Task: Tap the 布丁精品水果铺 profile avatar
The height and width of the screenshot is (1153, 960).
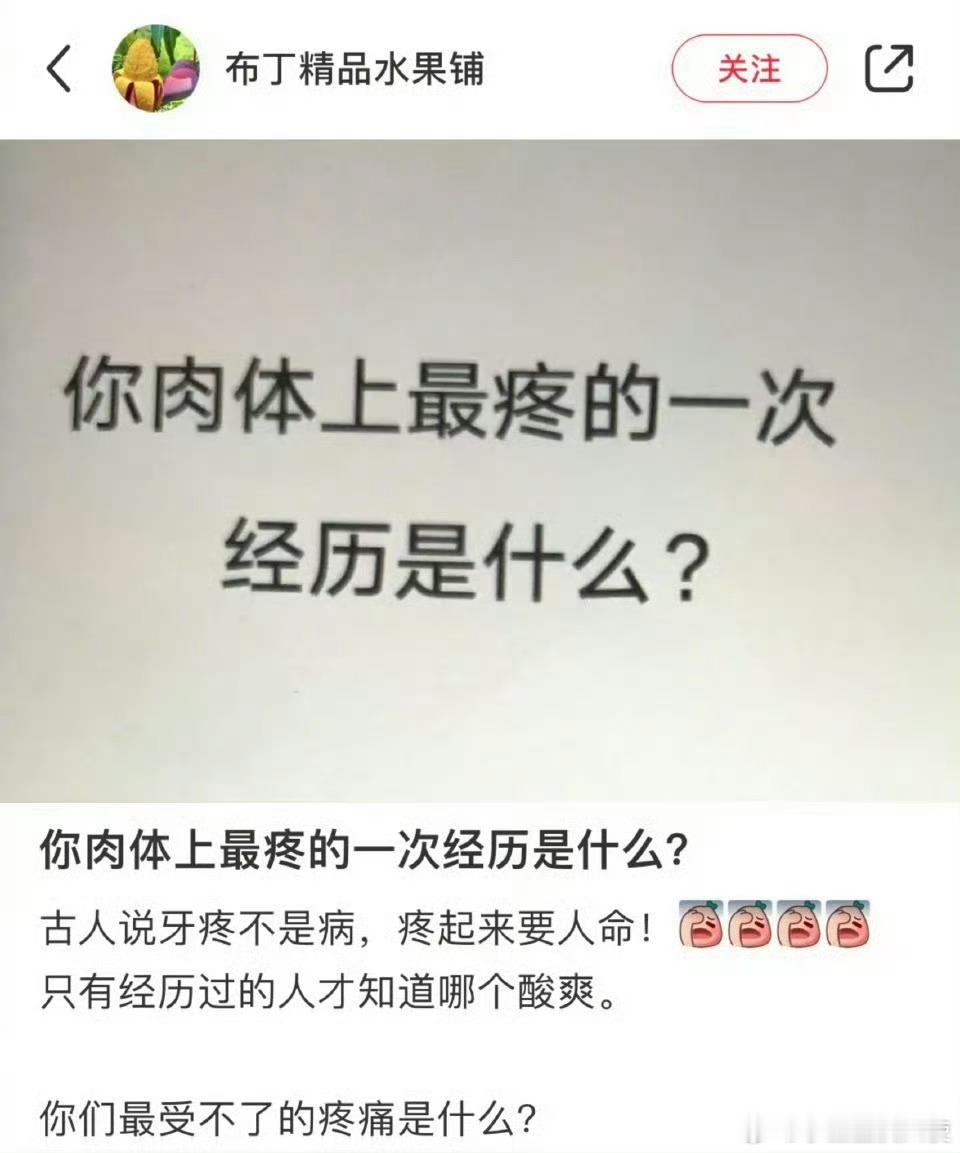Action: click(155, 68)
